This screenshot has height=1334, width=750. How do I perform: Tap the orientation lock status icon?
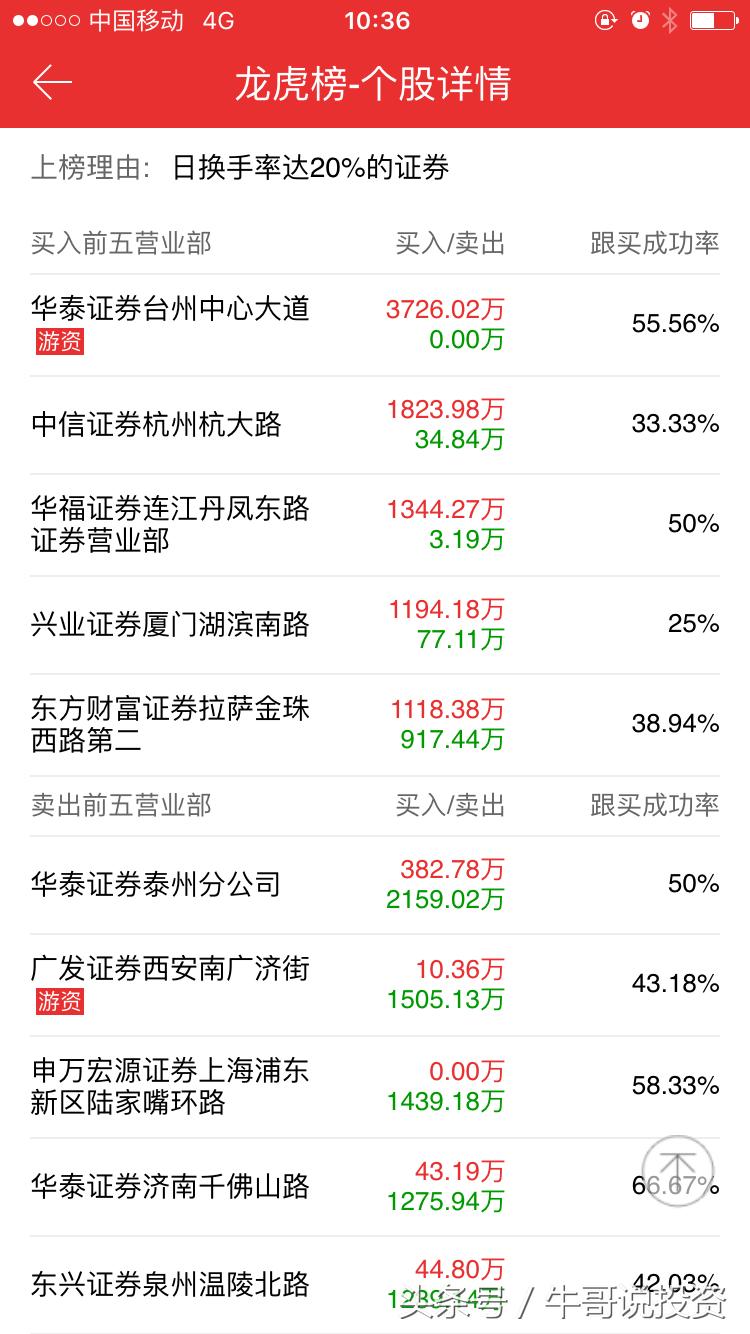(608, 18)
